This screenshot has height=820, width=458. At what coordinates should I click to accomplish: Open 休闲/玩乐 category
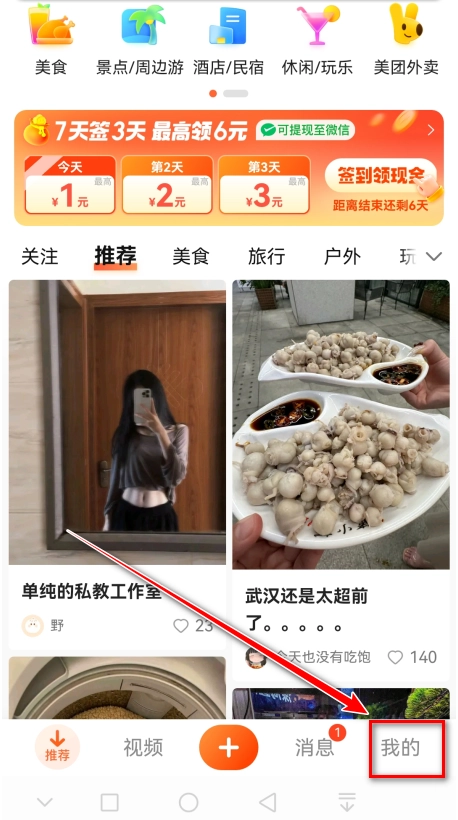click(317, 39)
